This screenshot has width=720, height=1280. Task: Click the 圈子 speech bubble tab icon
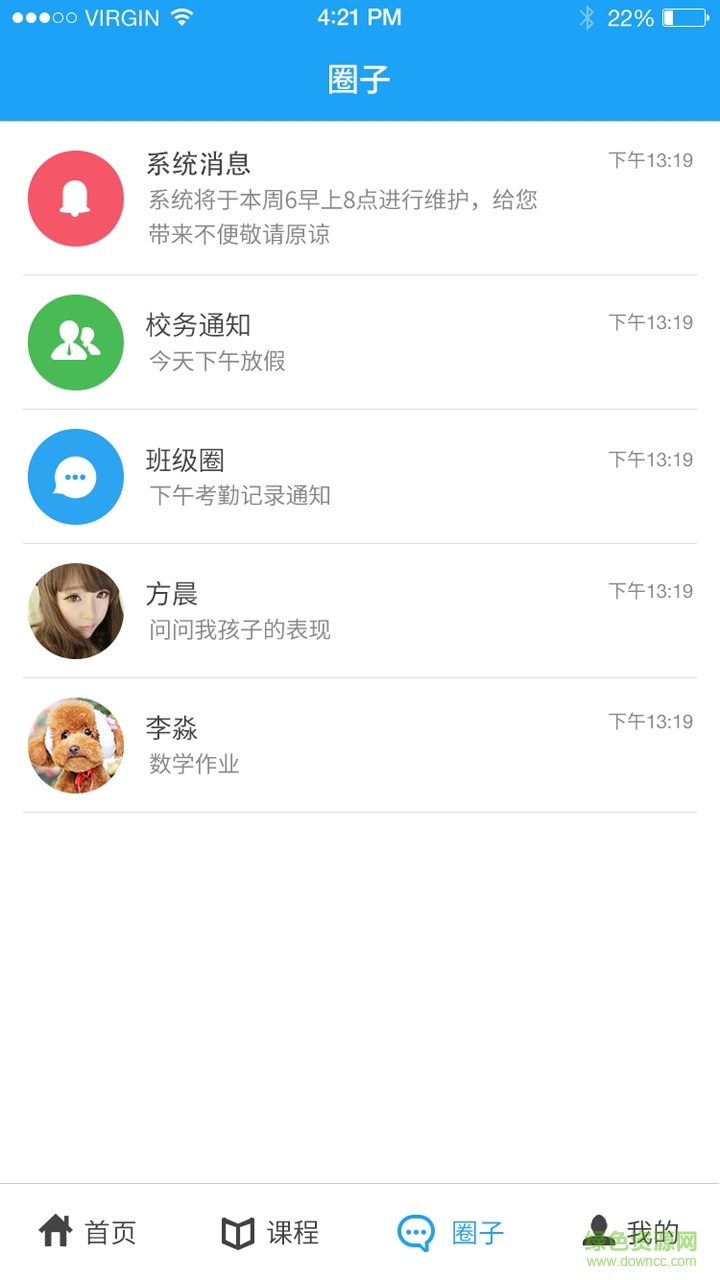pos(415,1232)
